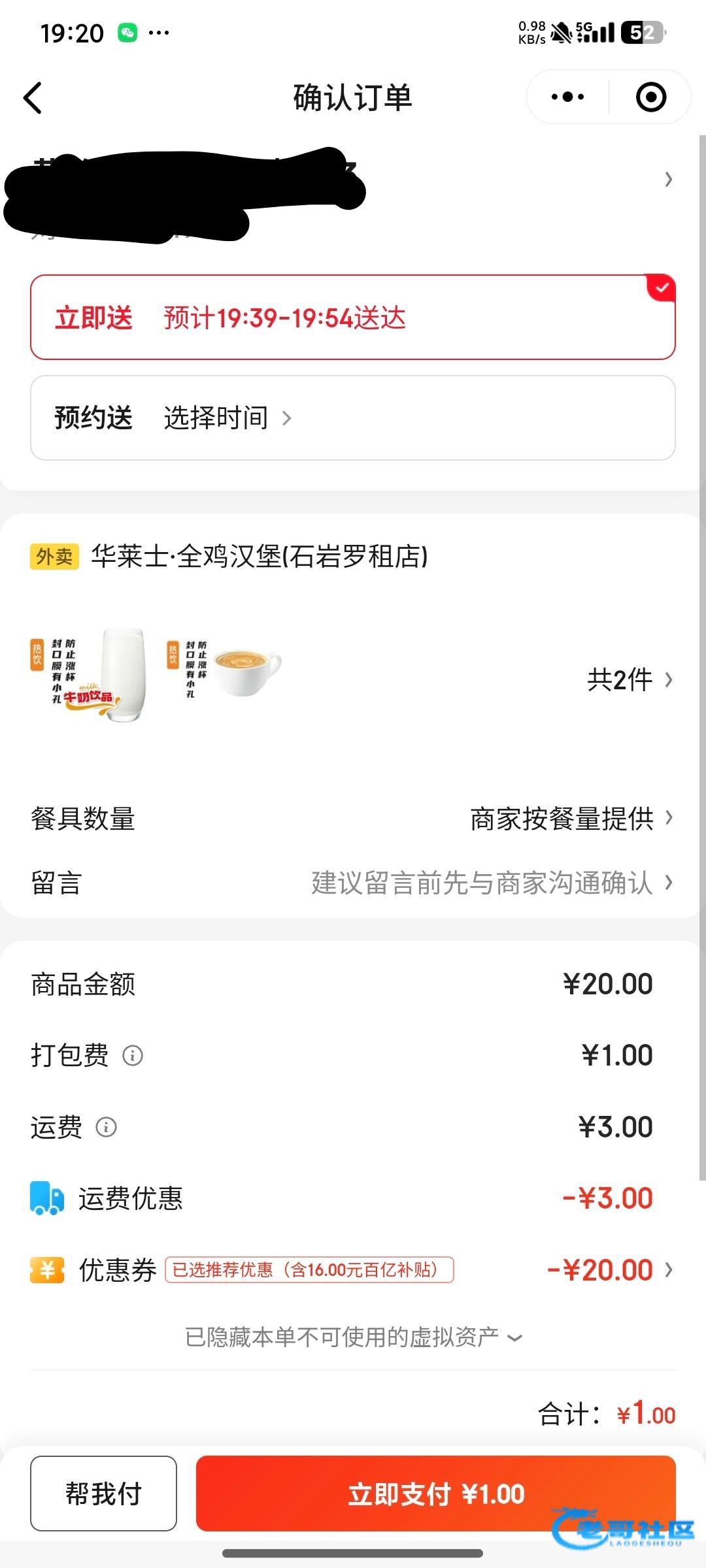
Task: Open the delivery address chevron
Action: point(667,179)
